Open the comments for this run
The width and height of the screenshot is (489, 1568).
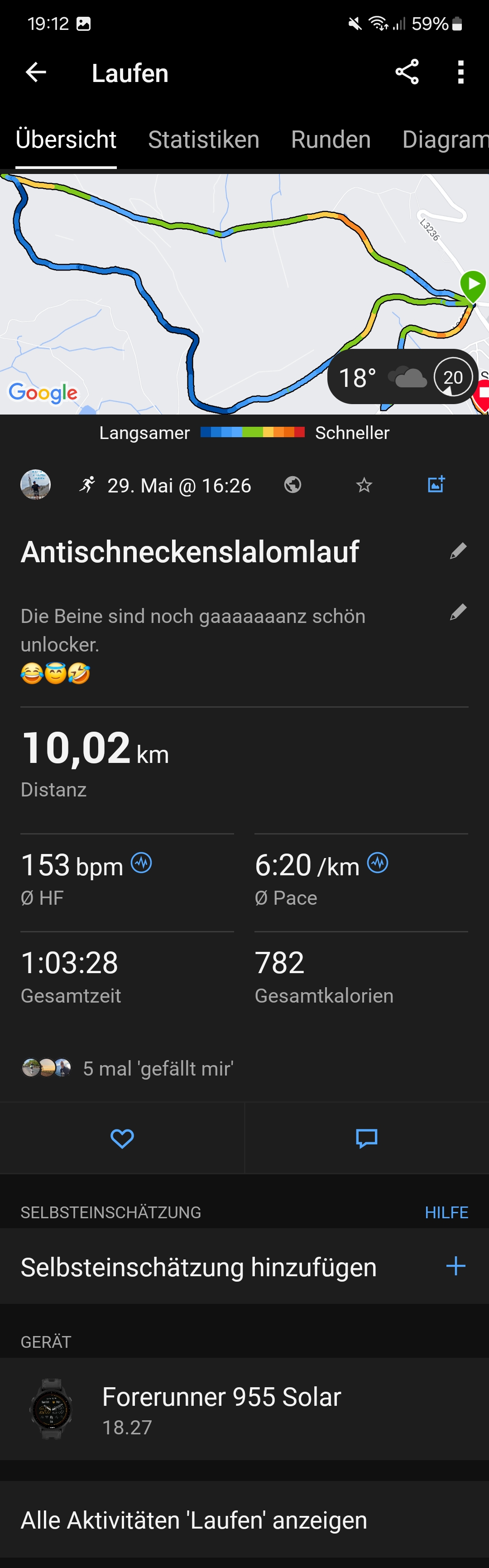click(x=367, y=1138)
